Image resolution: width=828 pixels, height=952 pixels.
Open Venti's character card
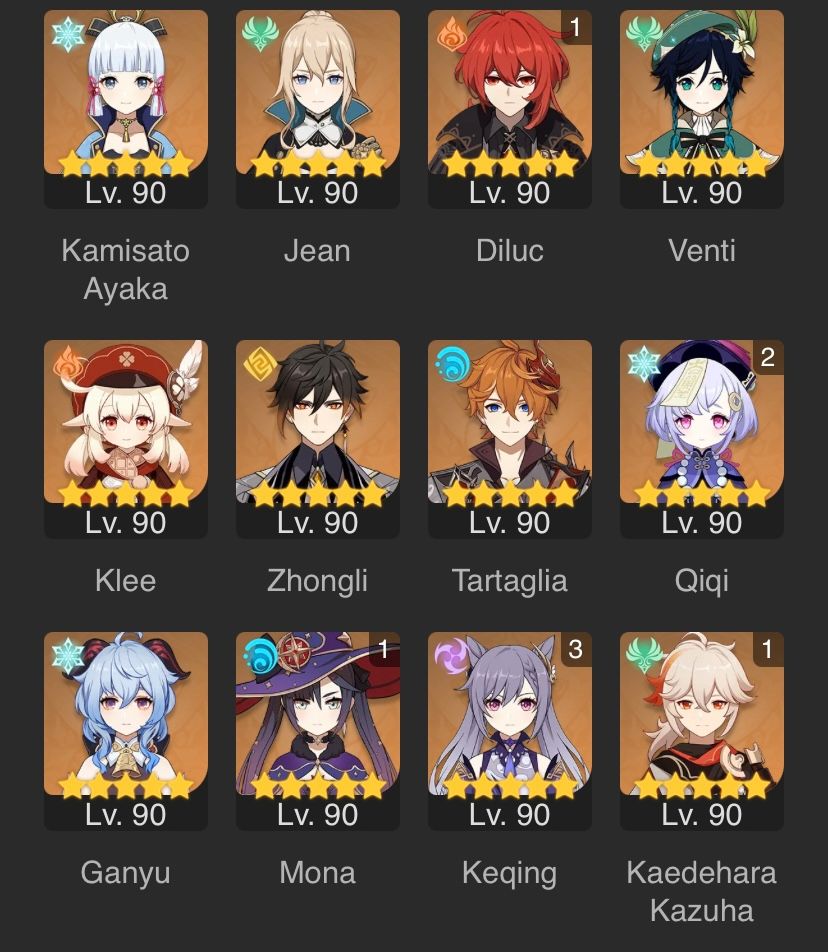click(702, 108)
